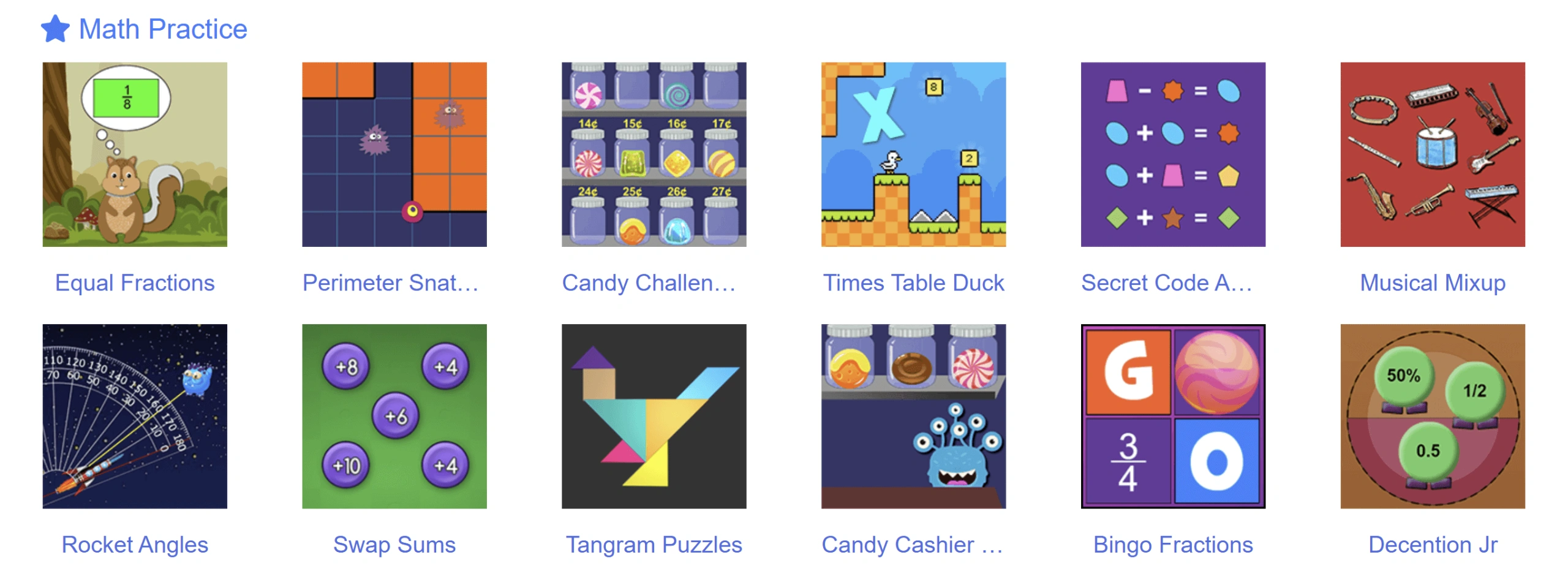Select the Candy Cashier game tile
The width and height of the screenshot is (1568, 582).
913,416
